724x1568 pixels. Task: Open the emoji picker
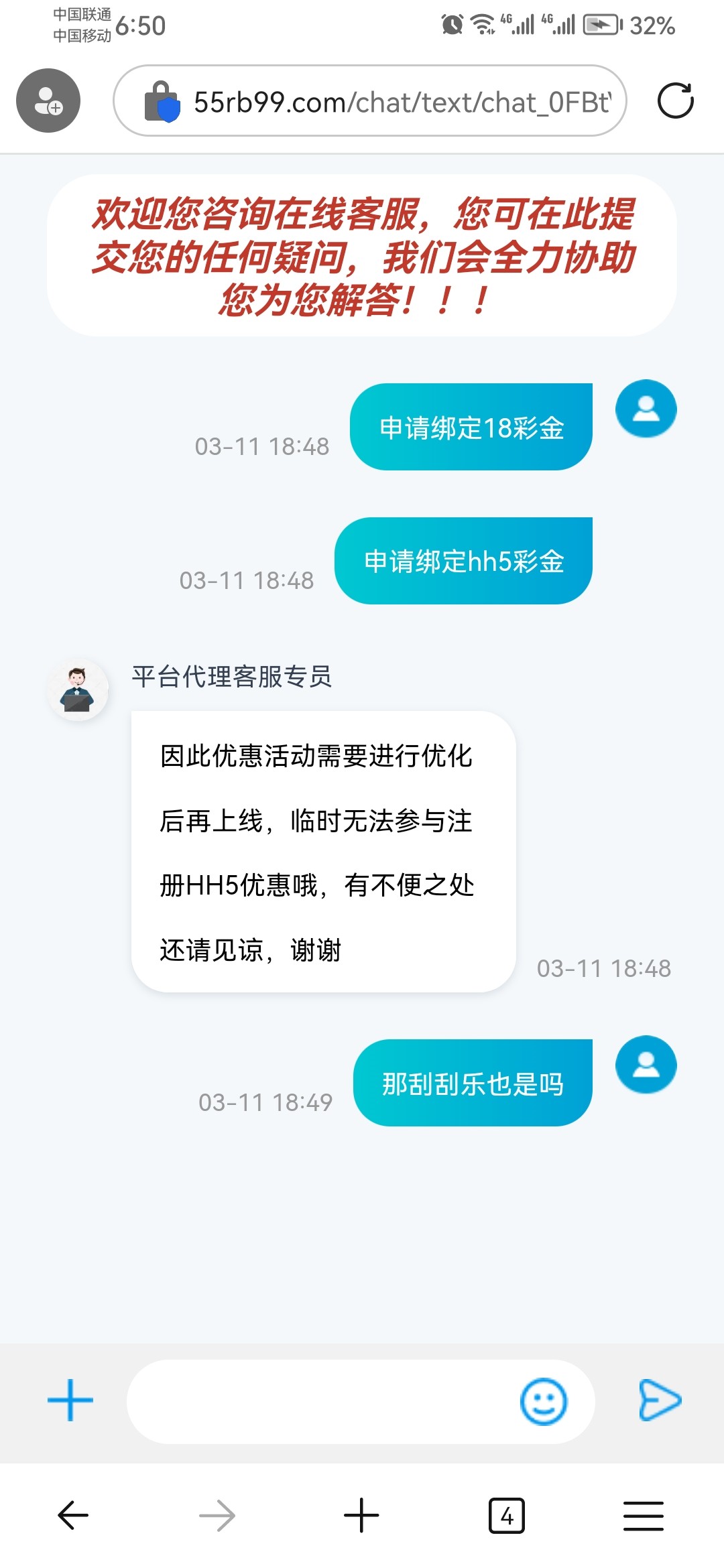(543, 1400)
